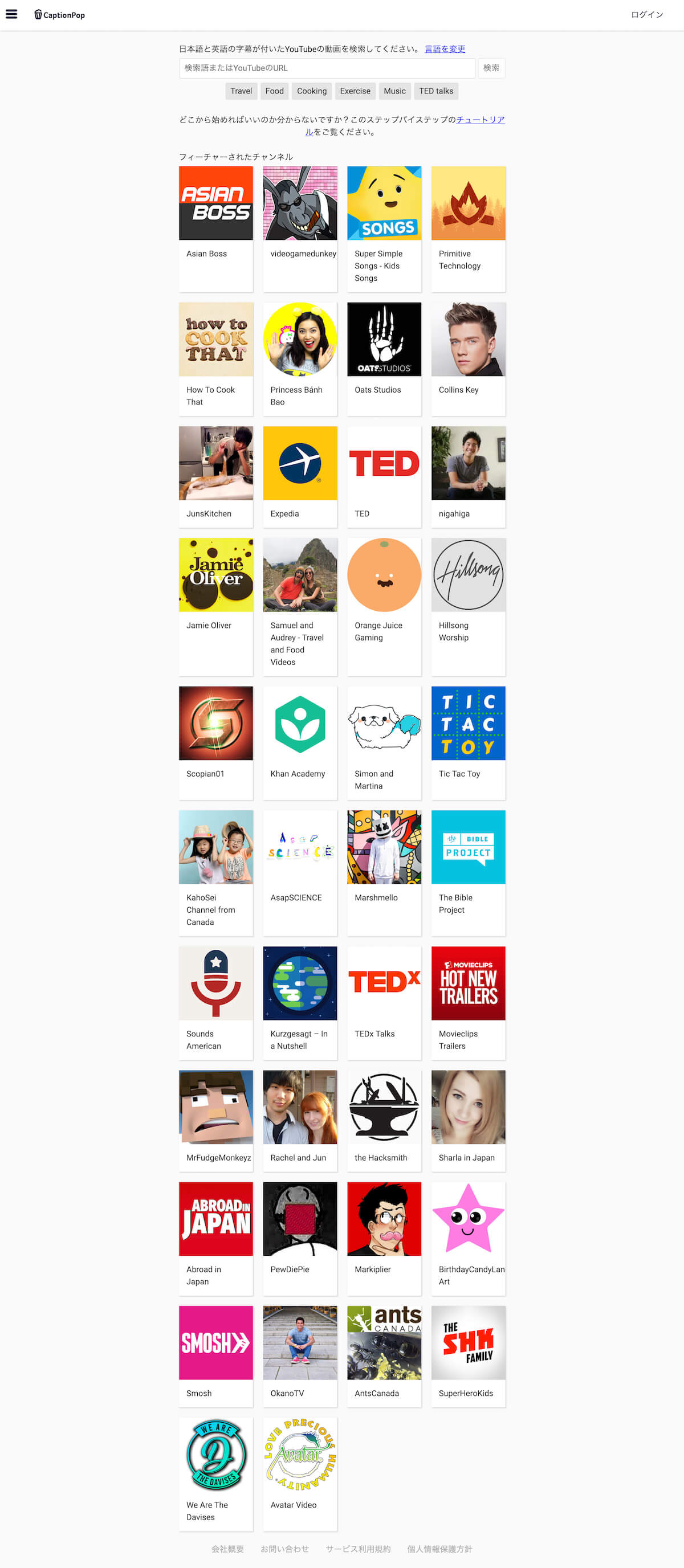The height and width of the screenshot is (1568, 684).
Task: Open the Khan Academy channel card
Action: 300,742
